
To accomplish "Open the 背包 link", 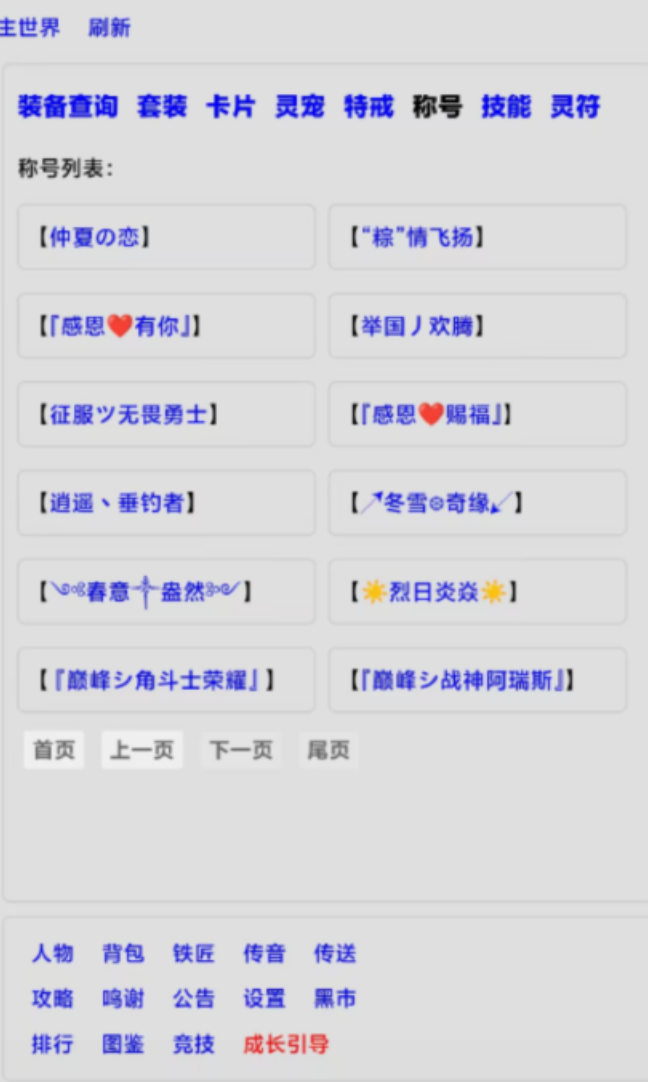I will pos(123,953).
